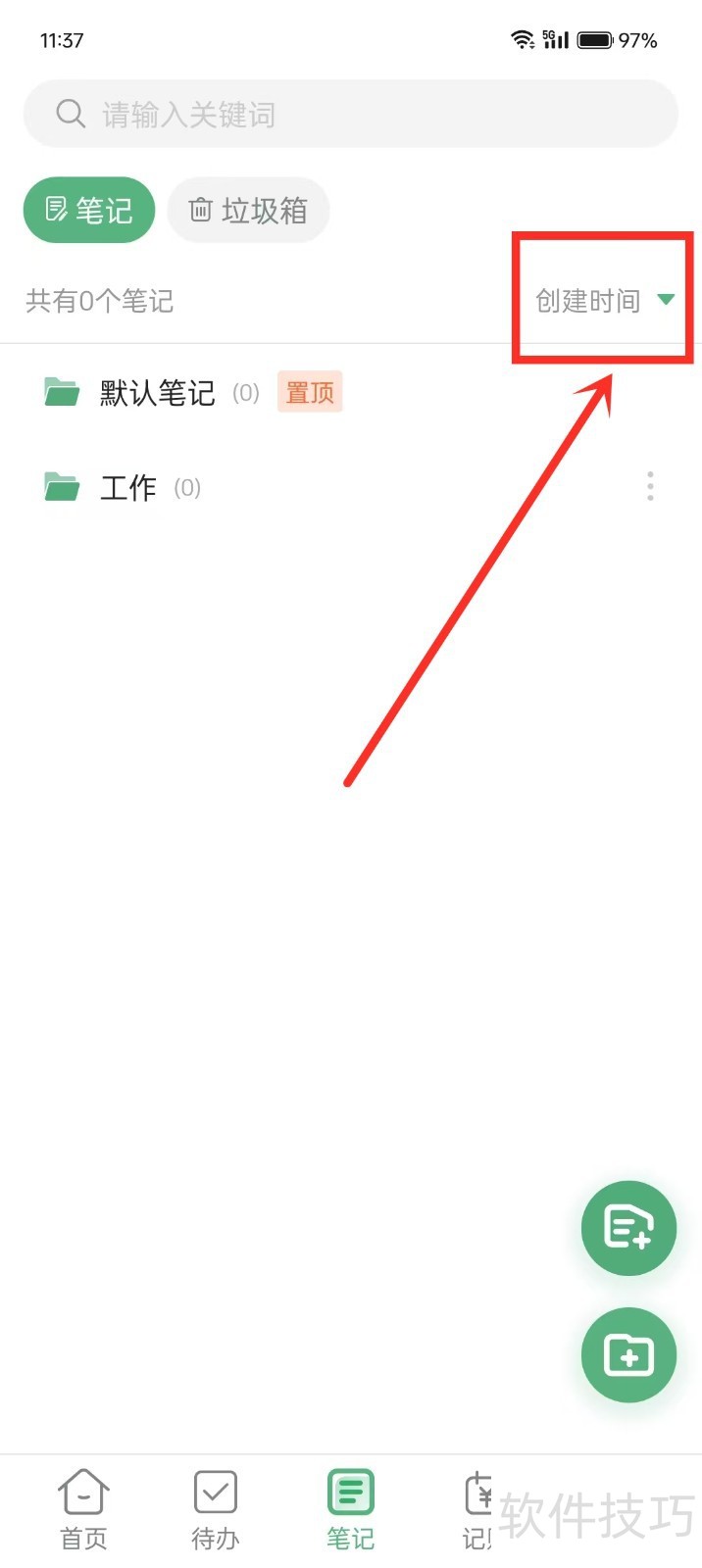702x1568 pixels.
Task: Create a new note with the floating button
Action: [x=628, y=1228]
